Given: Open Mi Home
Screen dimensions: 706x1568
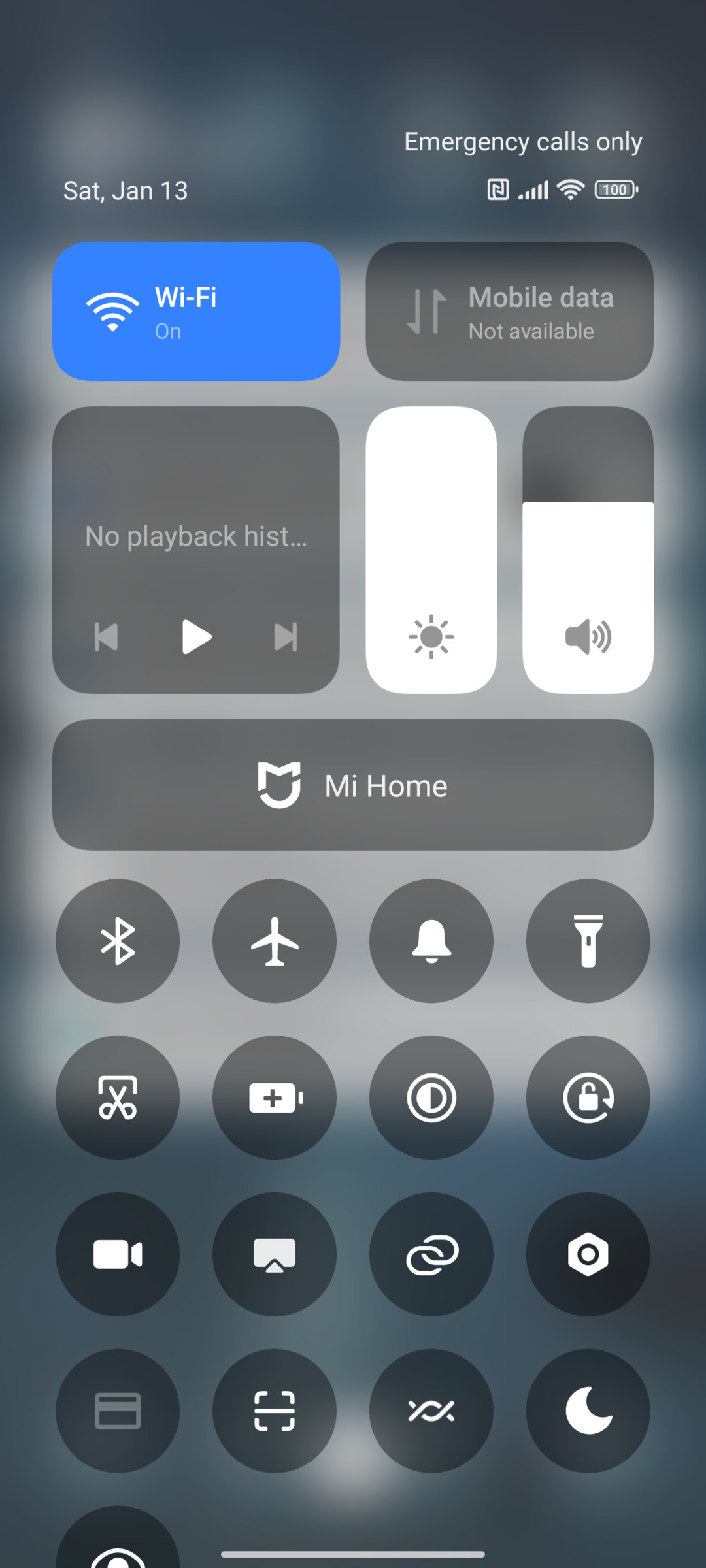Looking at the screenshot, I should [353, 785].
